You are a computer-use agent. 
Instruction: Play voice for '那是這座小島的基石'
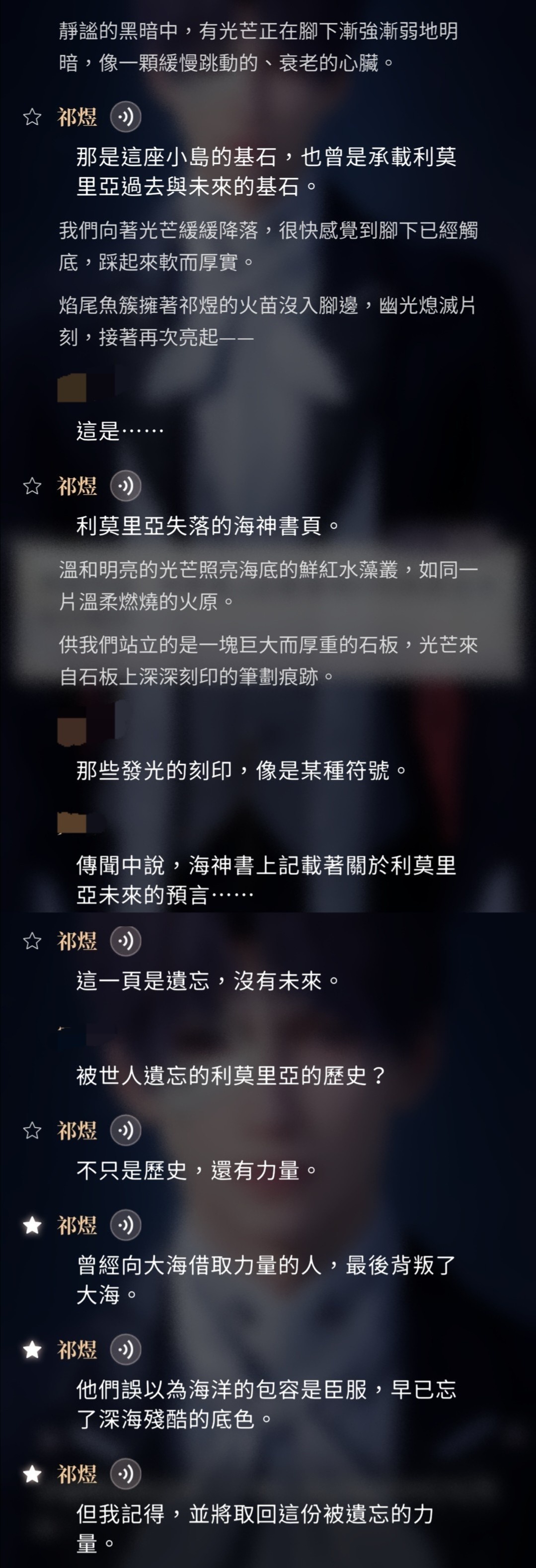(x=126, y=117)
